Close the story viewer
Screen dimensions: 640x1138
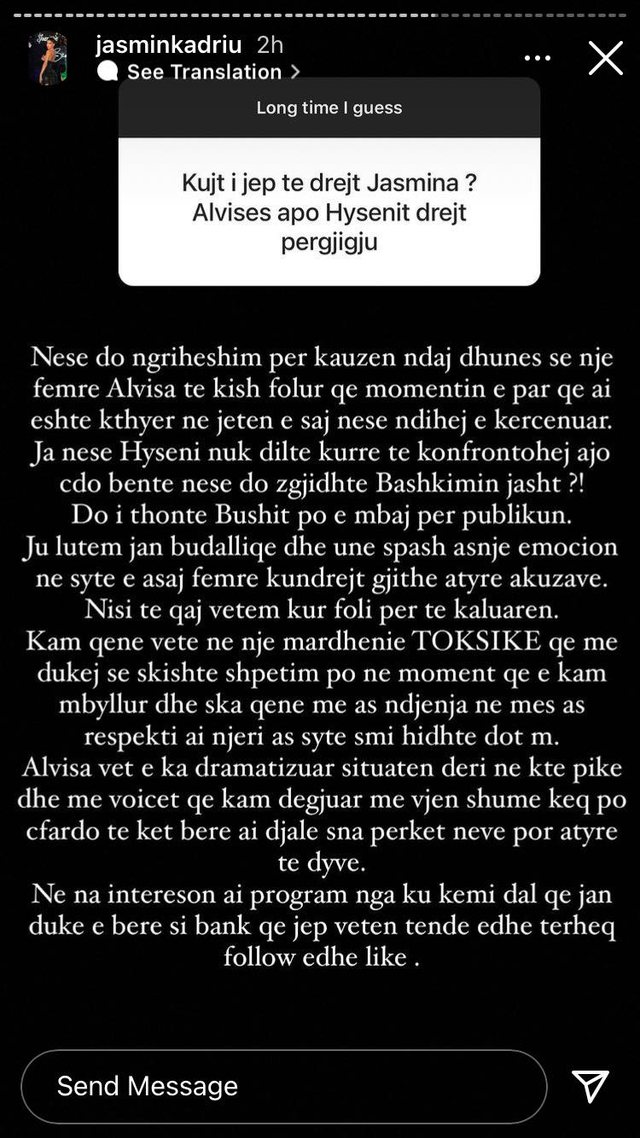click(x=606, y=58)
